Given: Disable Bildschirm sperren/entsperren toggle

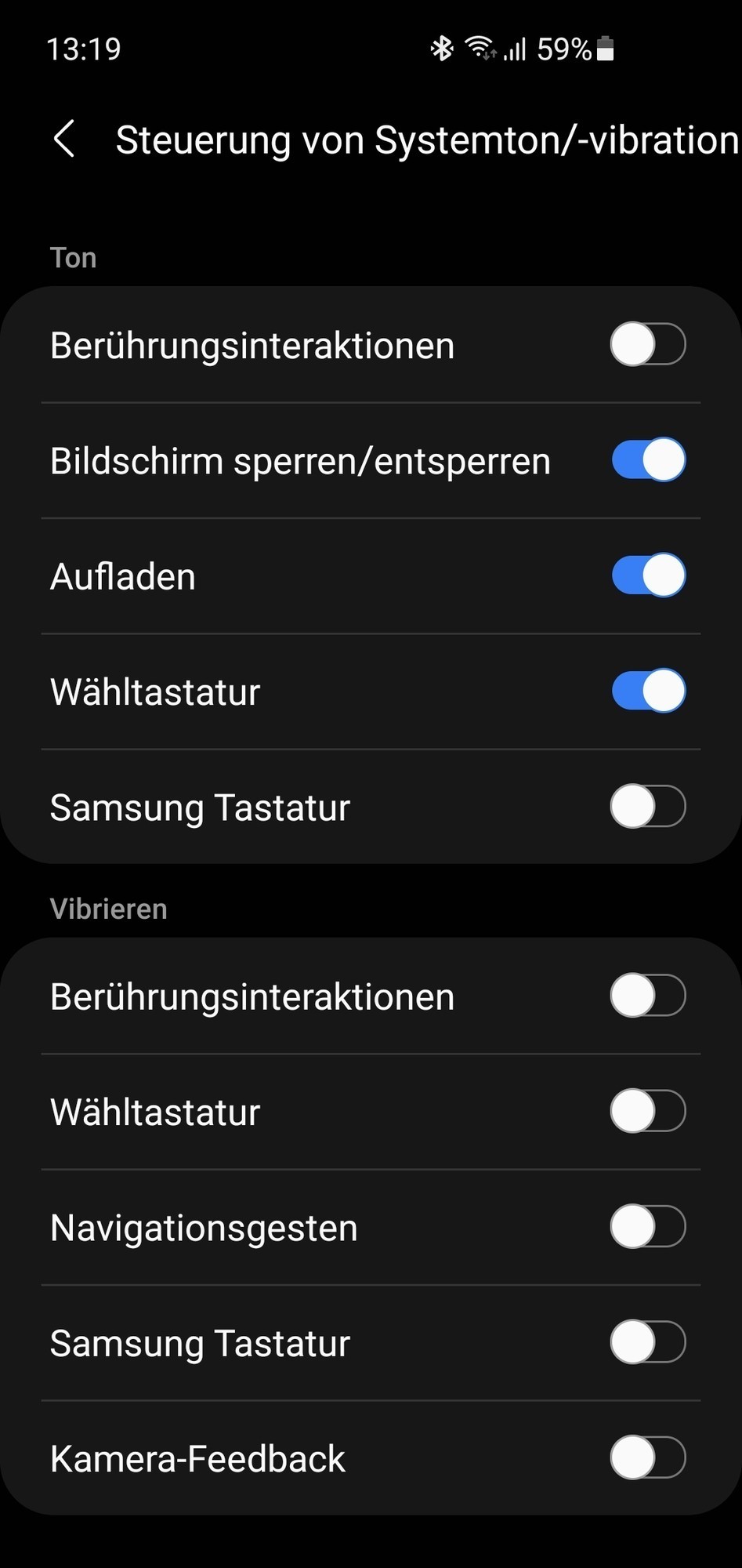Looking at the screenshot, I should click(x=648, y=460).
